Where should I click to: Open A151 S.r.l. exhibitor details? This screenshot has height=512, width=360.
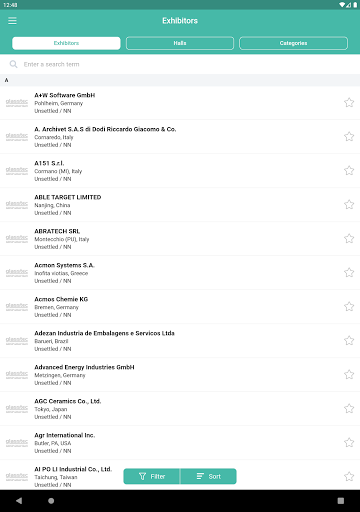[180, 171]
